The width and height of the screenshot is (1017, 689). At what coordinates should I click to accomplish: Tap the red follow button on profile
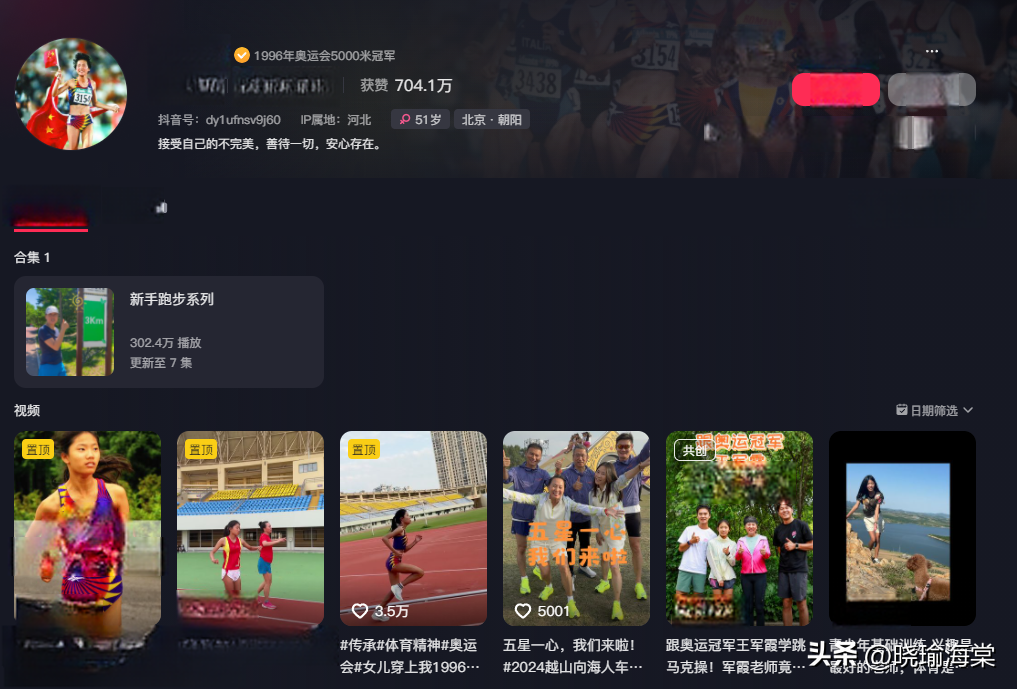coord(835,90)
